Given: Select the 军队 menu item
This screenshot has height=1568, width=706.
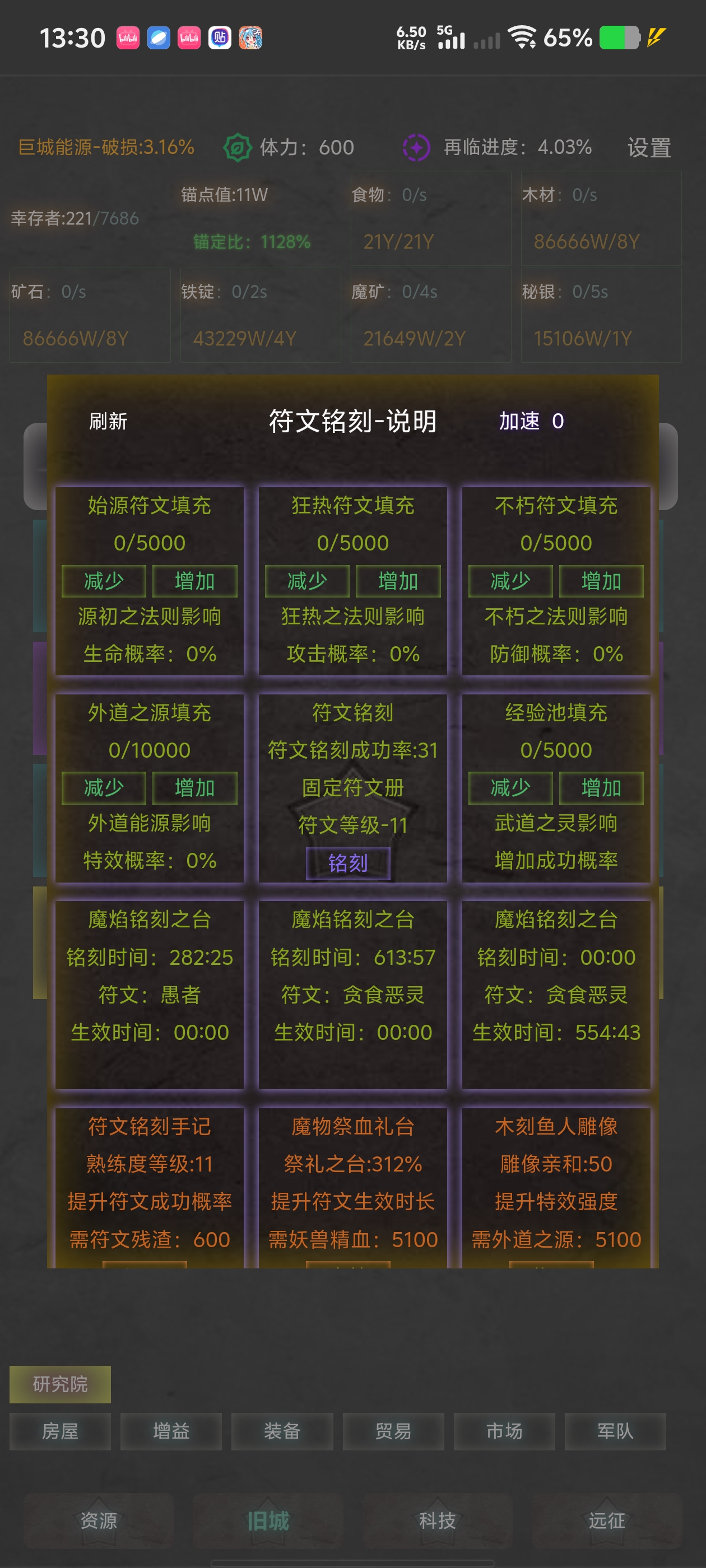Looking at the screenshot, I should click(615, 1432).
